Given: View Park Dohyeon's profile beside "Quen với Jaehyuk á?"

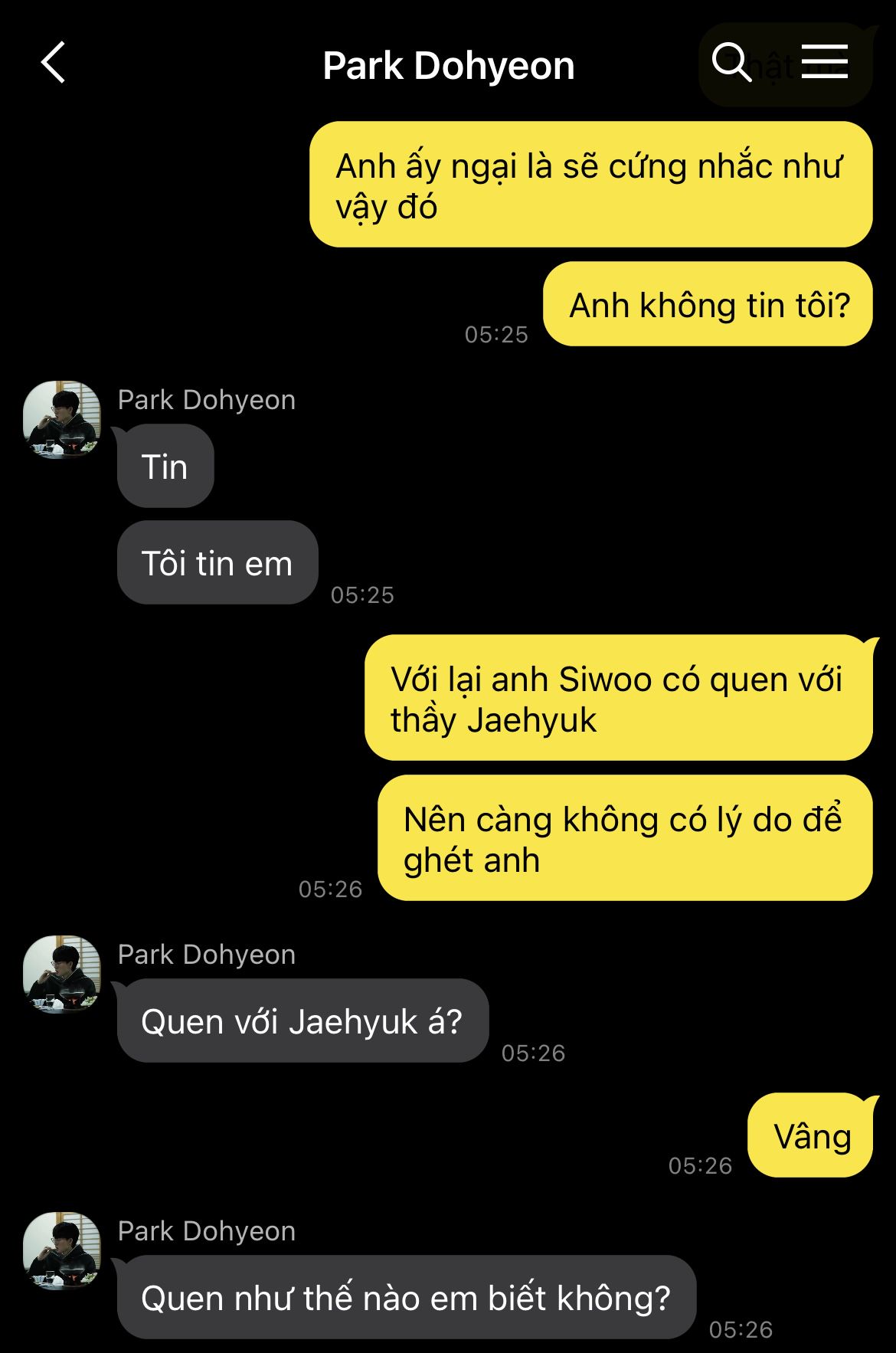Looking at the screenshot, I should pos(62,974).
